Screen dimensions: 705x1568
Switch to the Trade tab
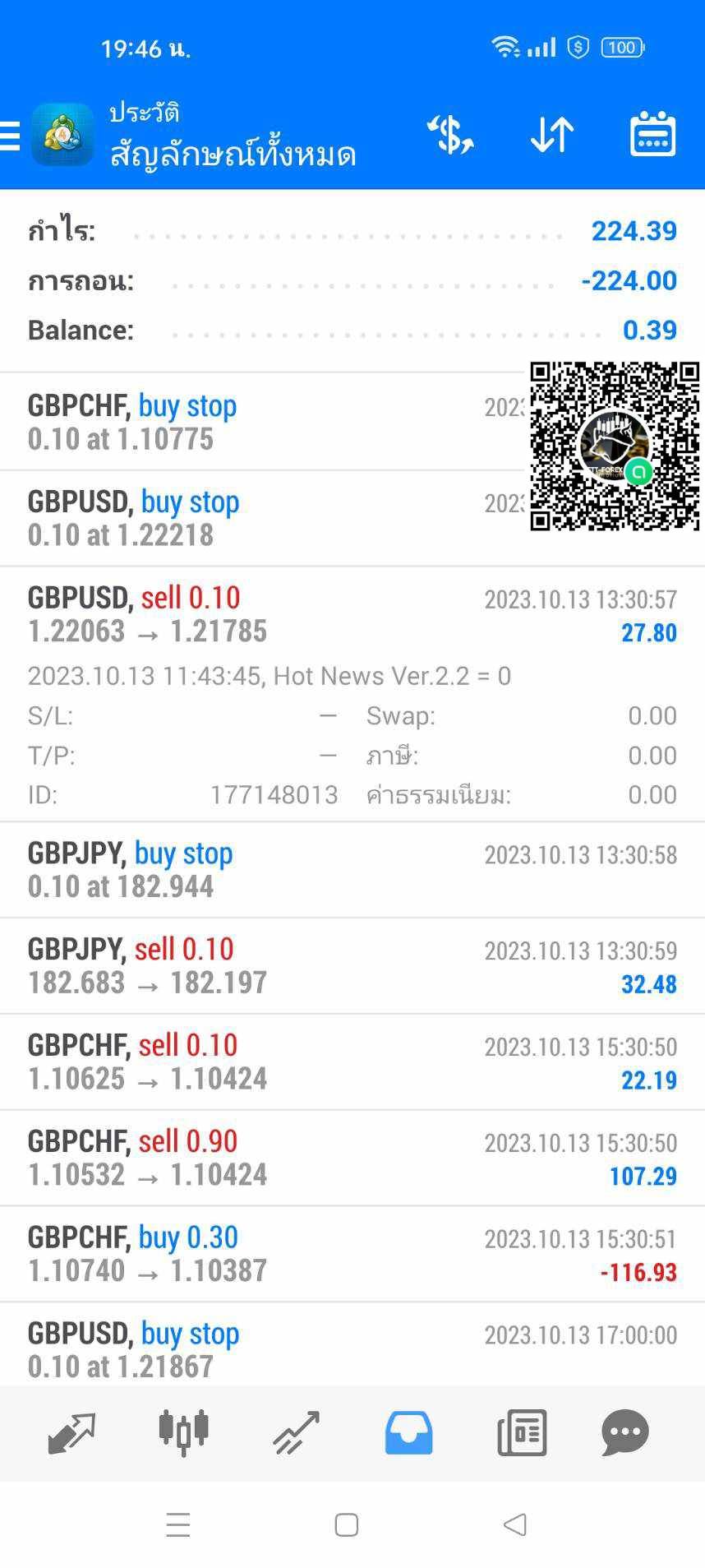(x=296, y=1433)
